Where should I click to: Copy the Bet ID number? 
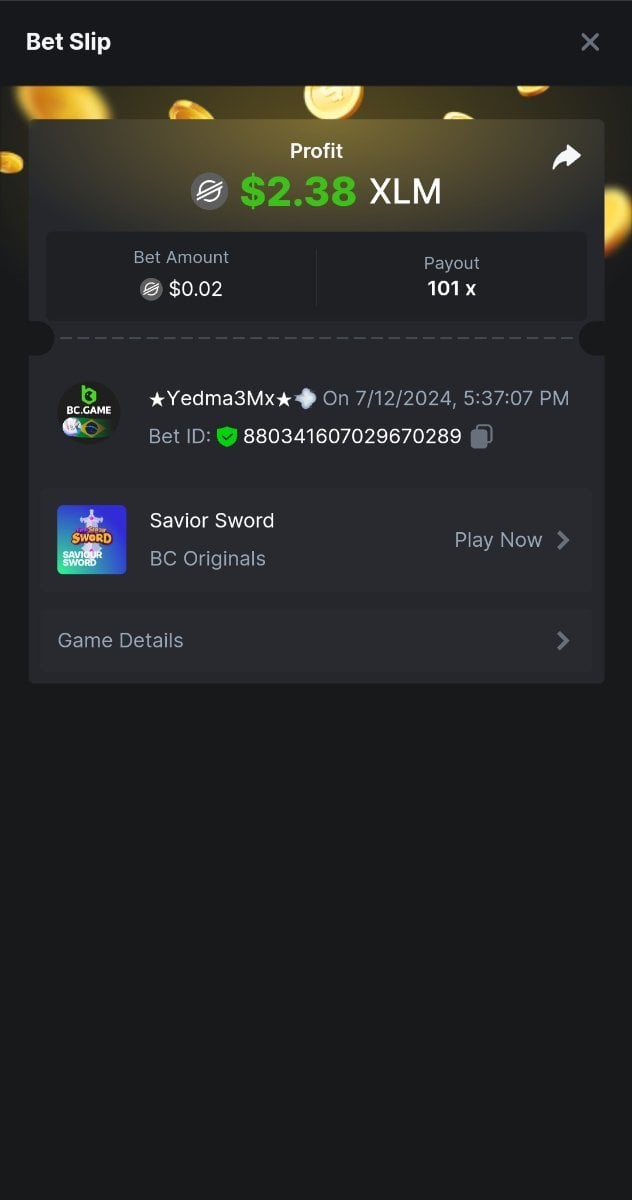(x=482, y=436)
